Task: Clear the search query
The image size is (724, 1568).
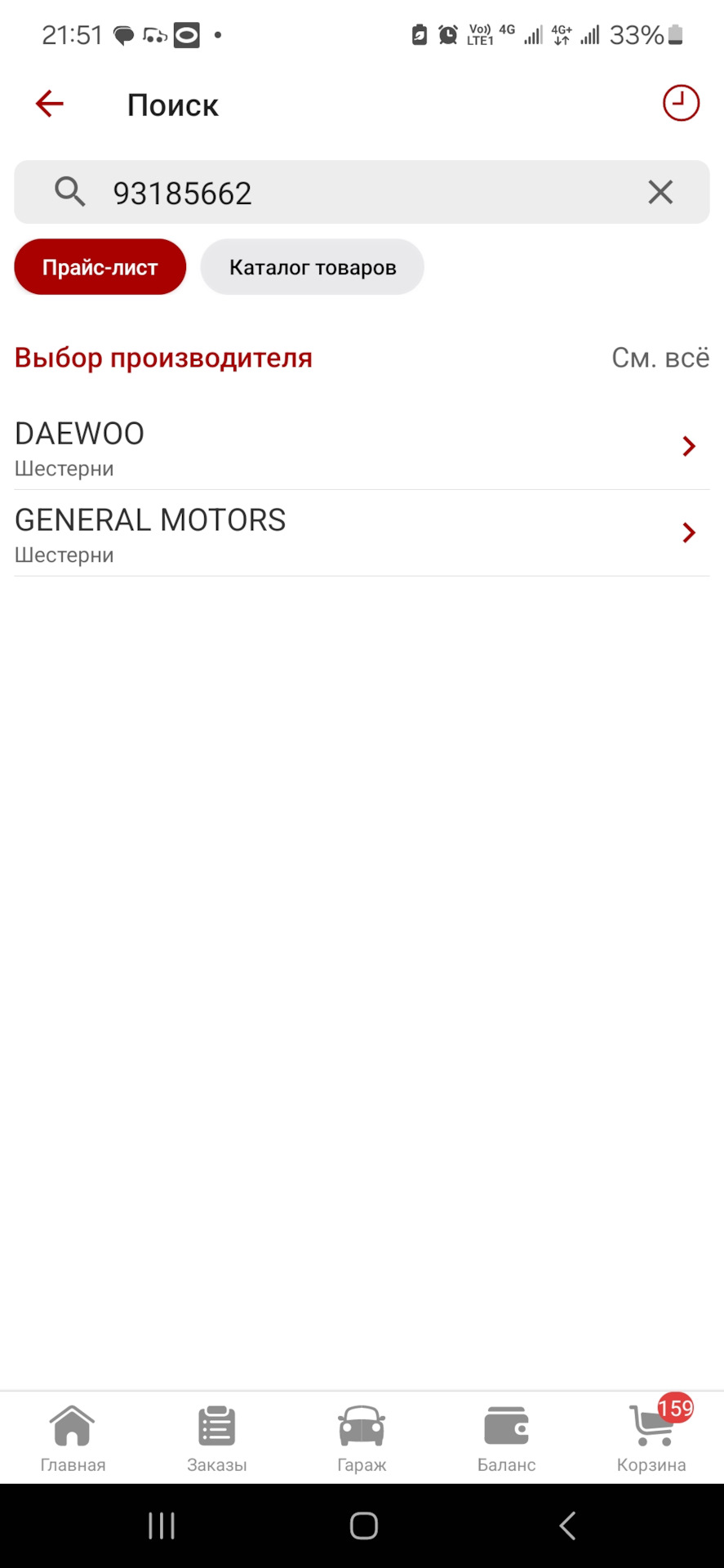Action: click(x=660, y=193)
